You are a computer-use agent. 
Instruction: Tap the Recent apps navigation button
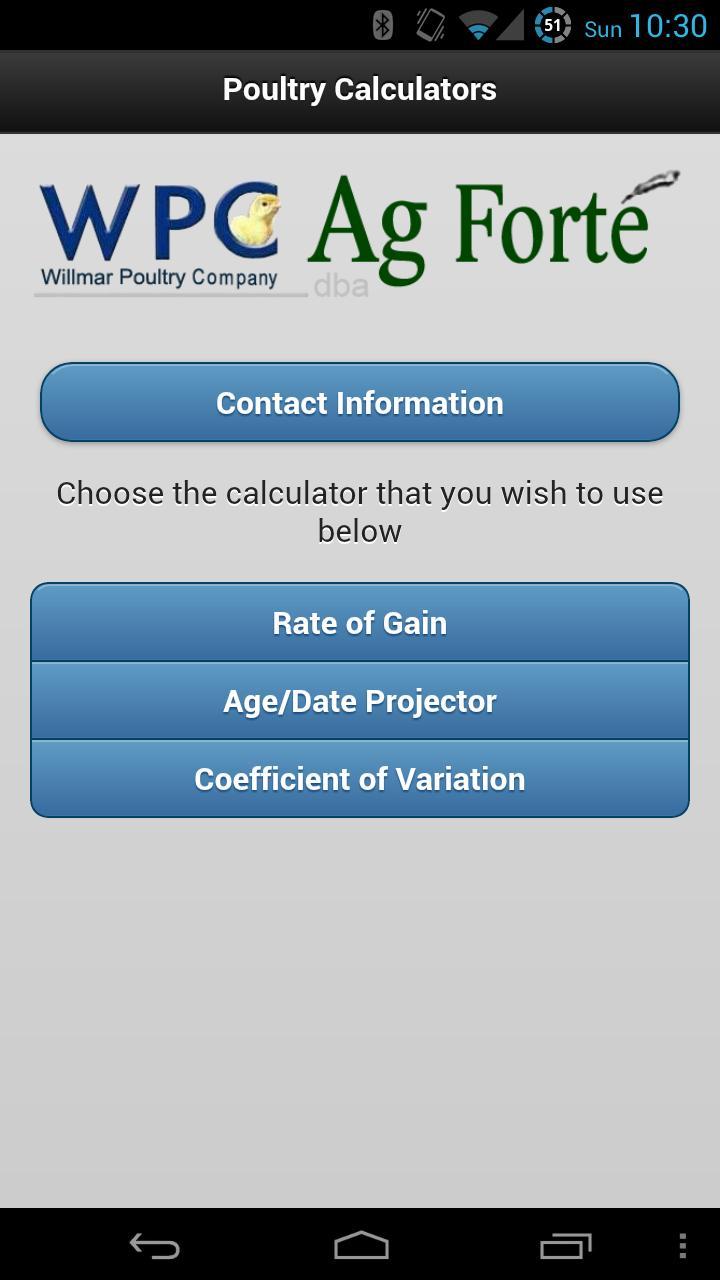tap(565, 1246)
